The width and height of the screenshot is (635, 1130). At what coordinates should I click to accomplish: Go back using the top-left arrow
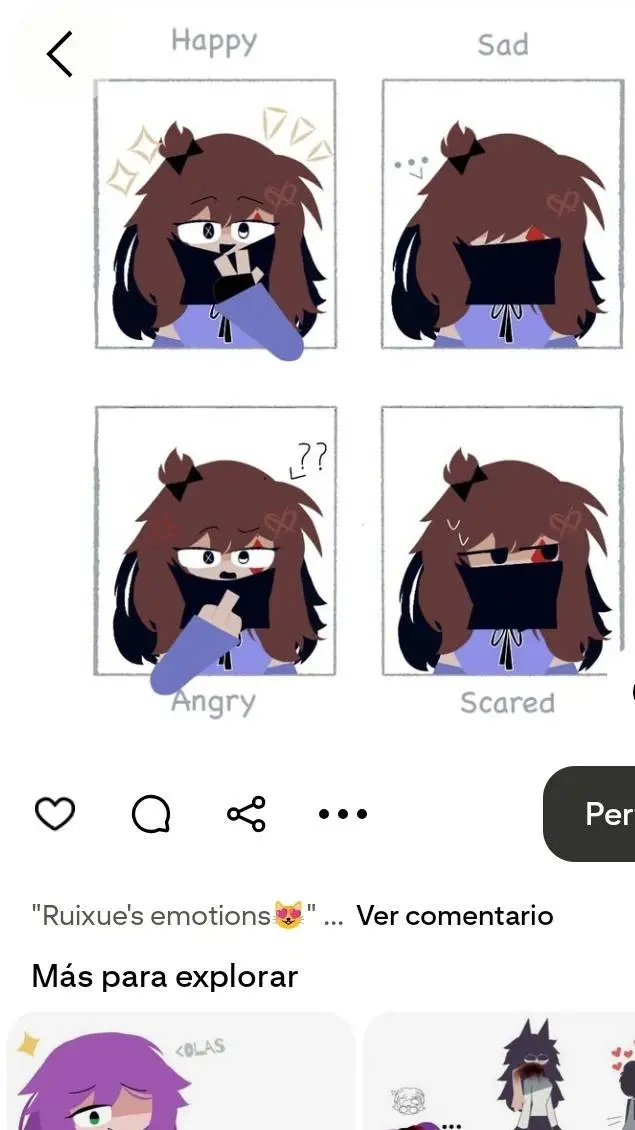click(x=59, y=54)
